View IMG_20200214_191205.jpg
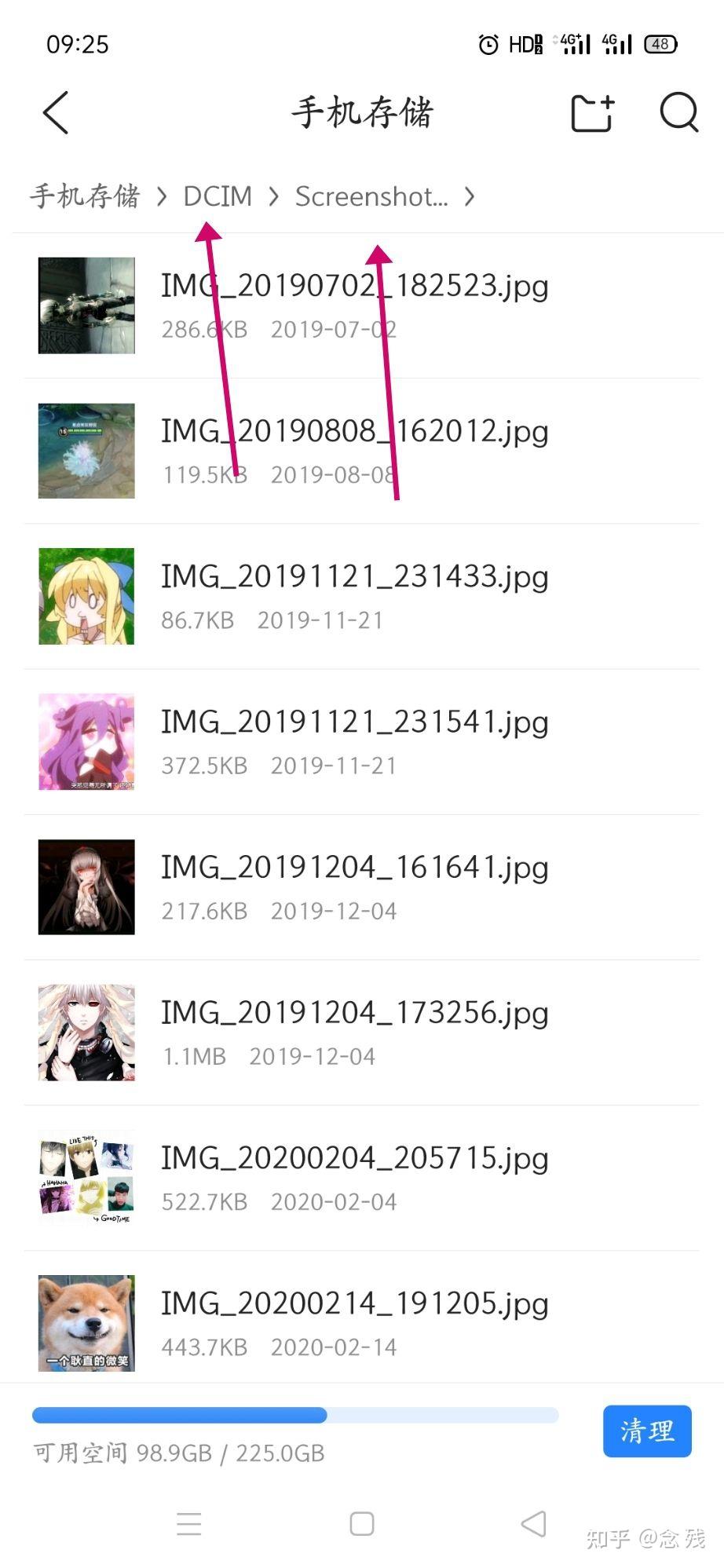The image size is (724, 1568). pos(354,1322)
